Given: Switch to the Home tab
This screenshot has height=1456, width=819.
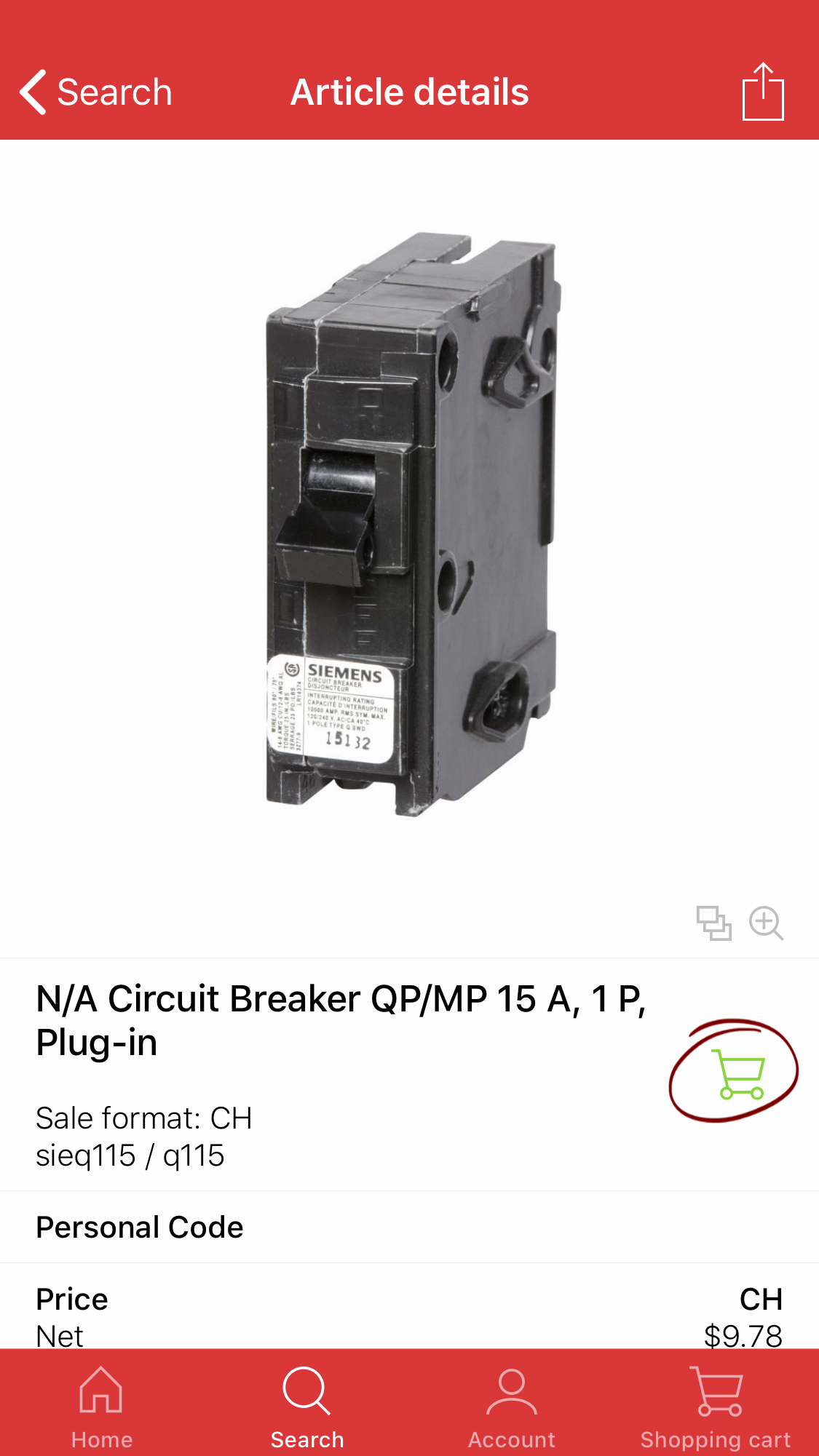Looking at the screenshot, I should tap(102, 1407).
